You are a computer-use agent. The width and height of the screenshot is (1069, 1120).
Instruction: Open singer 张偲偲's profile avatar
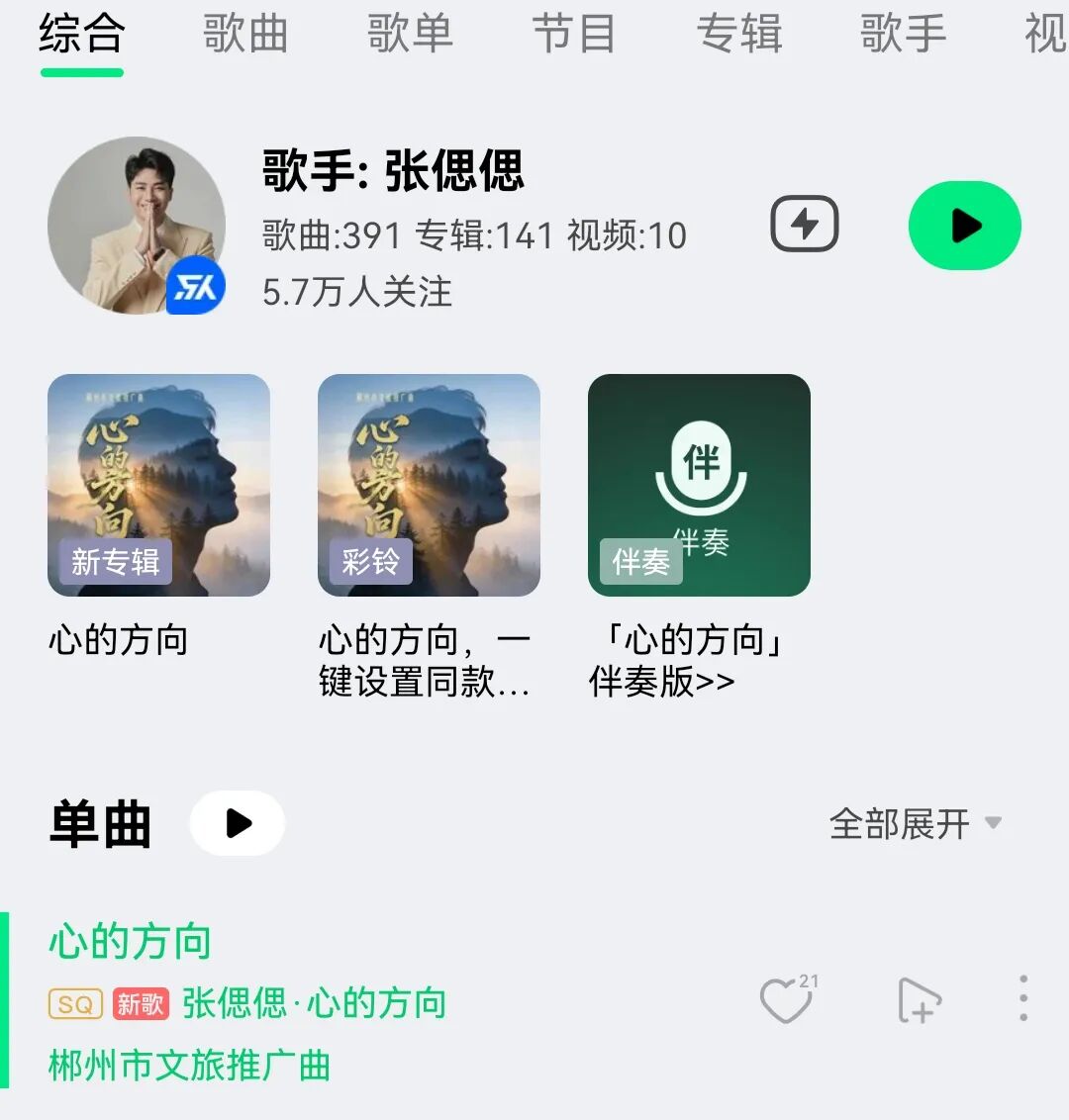pyautogui.click(x=137, y=226)
